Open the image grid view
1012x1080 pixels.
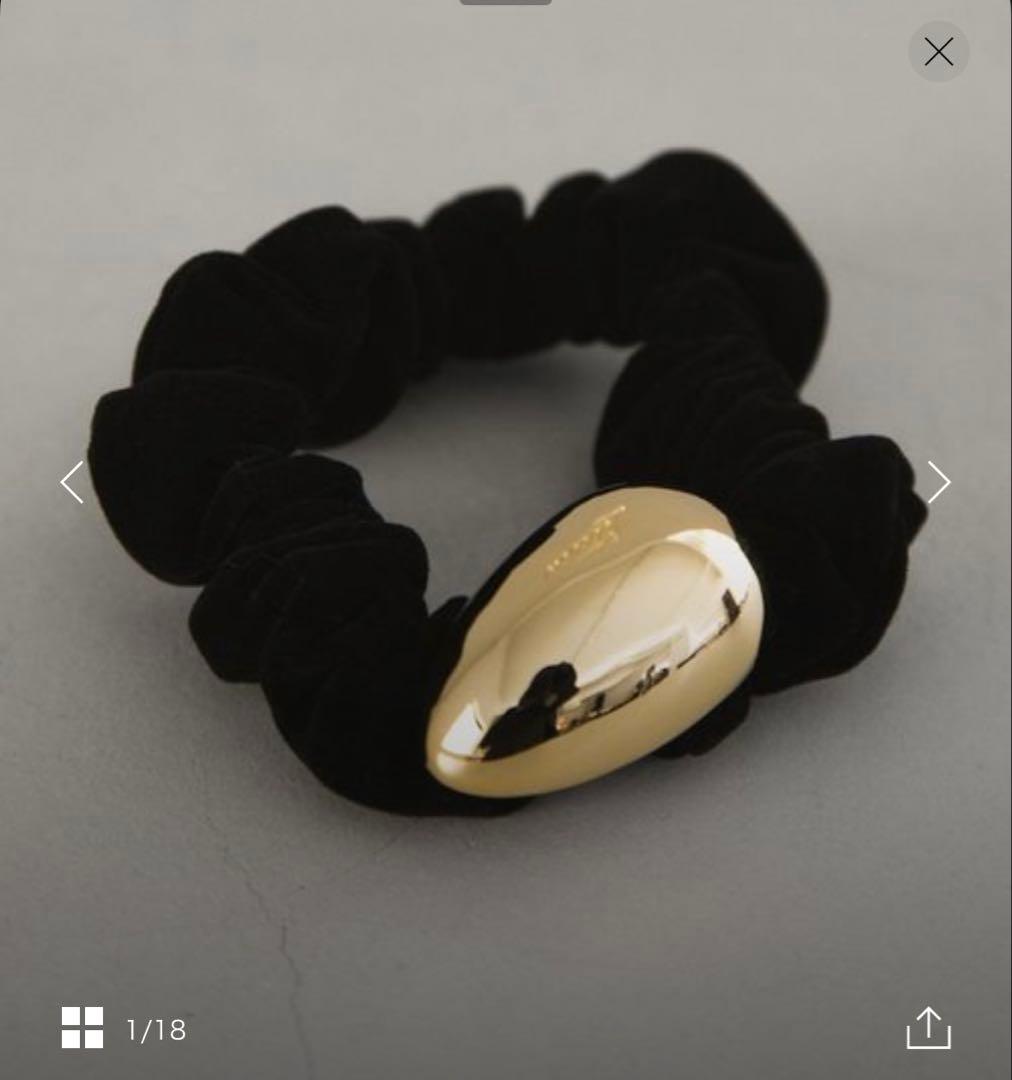coord(82,1027)
